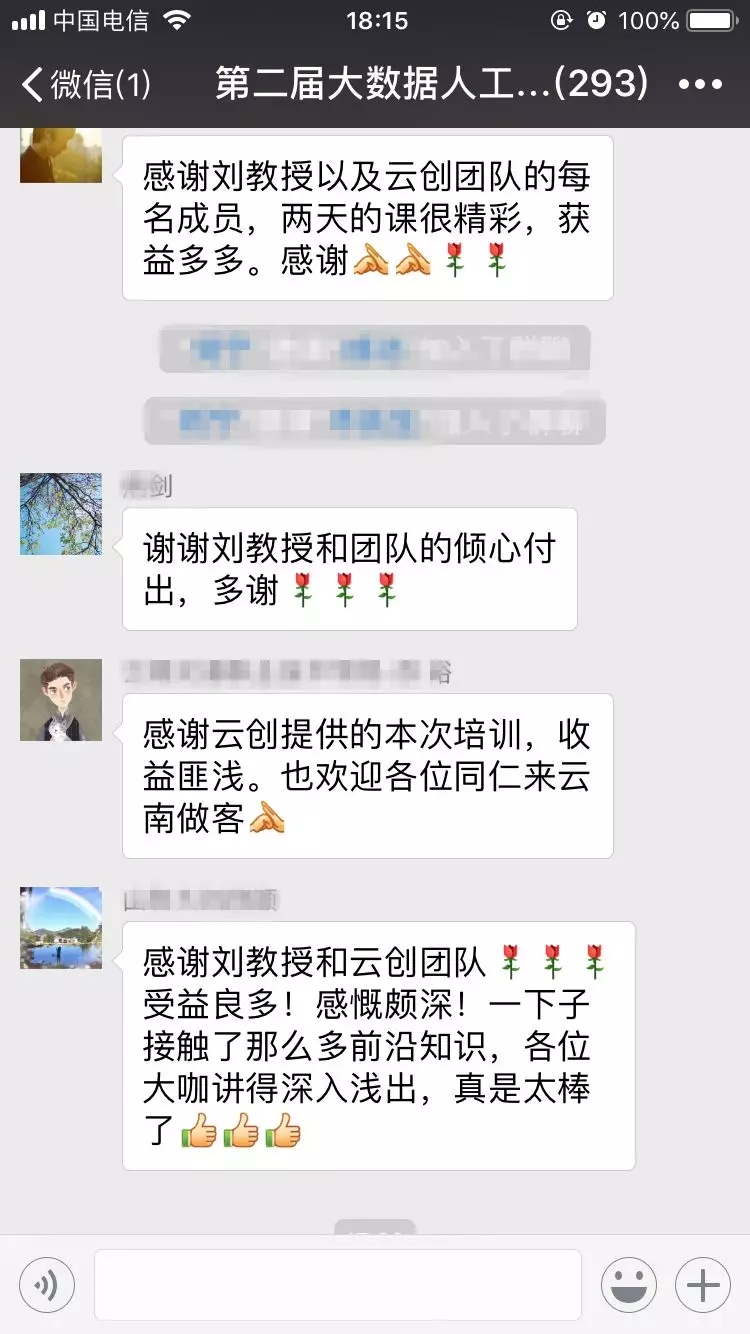Open the rainbow lake avatar profile
The width and height of the screenshot is (750, 1334).
click(x=61, y=928)
